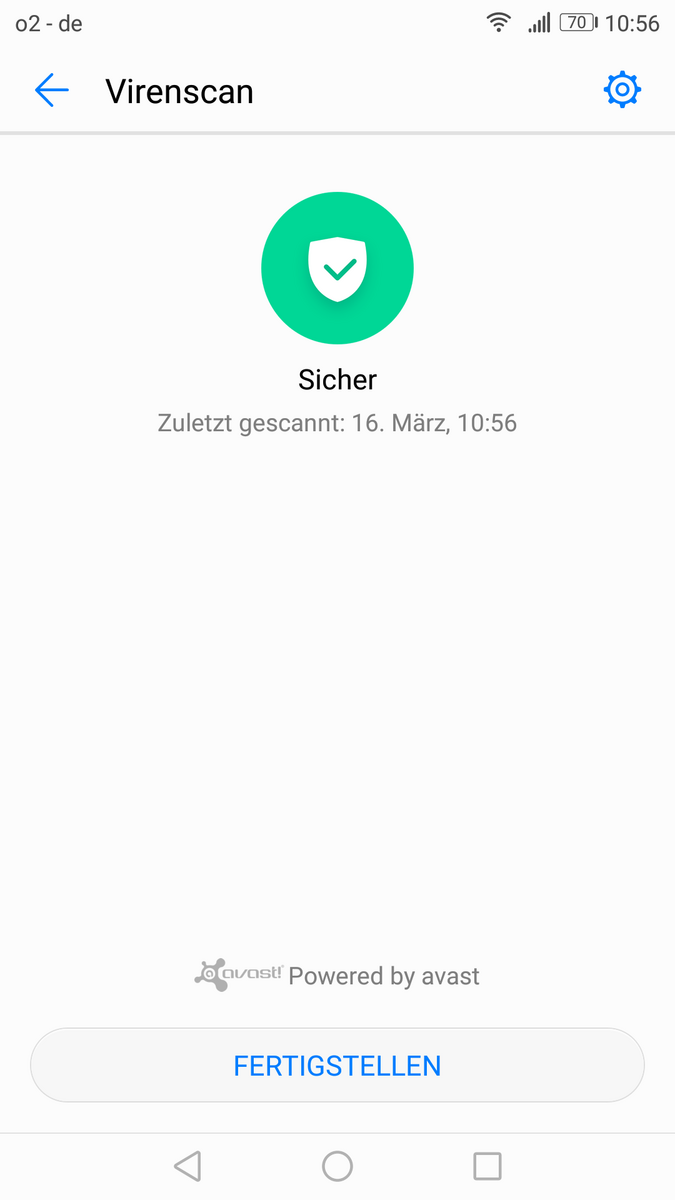Open the recent apps overview
The width and height of the screenshot is (675, 1200).
tap(487, 1166)
